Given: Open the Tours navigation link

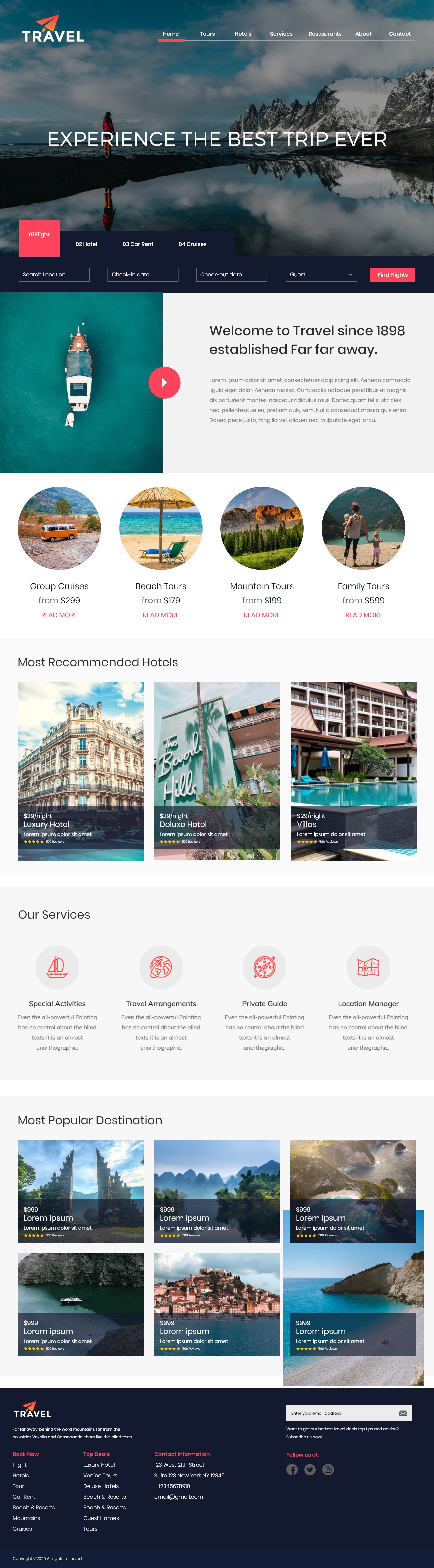Looking at the screenshot, I should pos(207,34).
